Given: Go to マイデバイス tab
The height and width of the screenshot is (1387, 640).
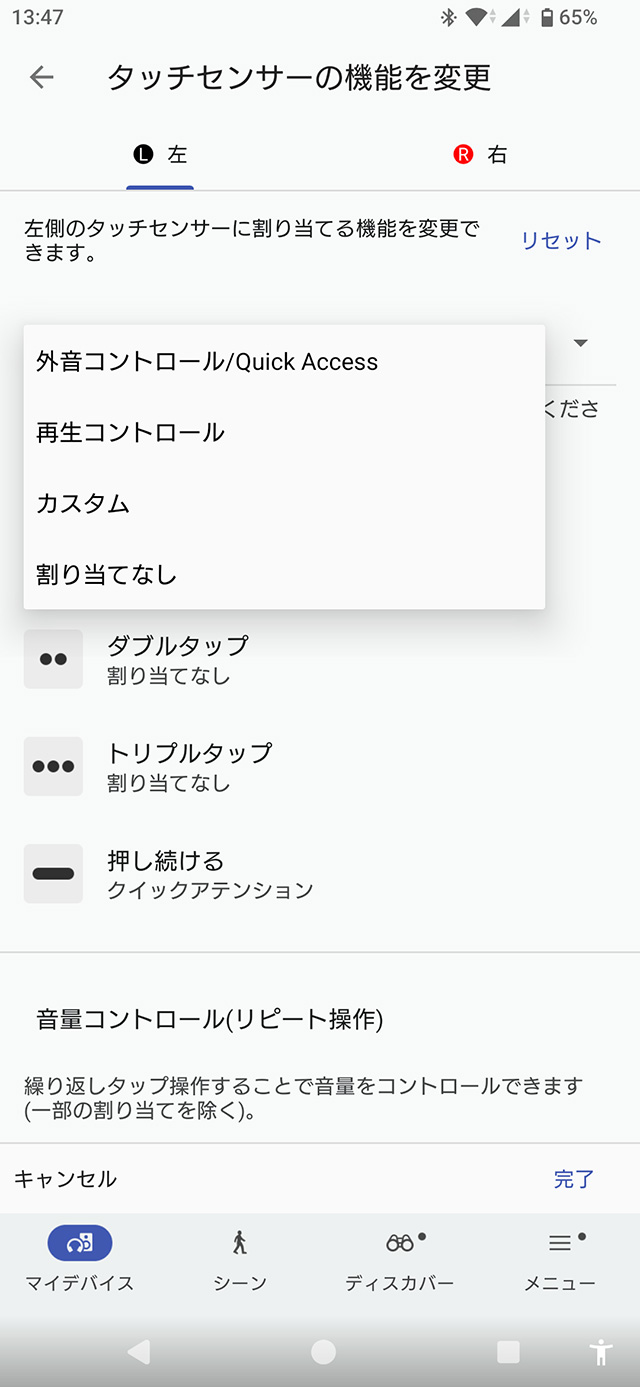Looking at the screenshot, I should point(80,1258).
